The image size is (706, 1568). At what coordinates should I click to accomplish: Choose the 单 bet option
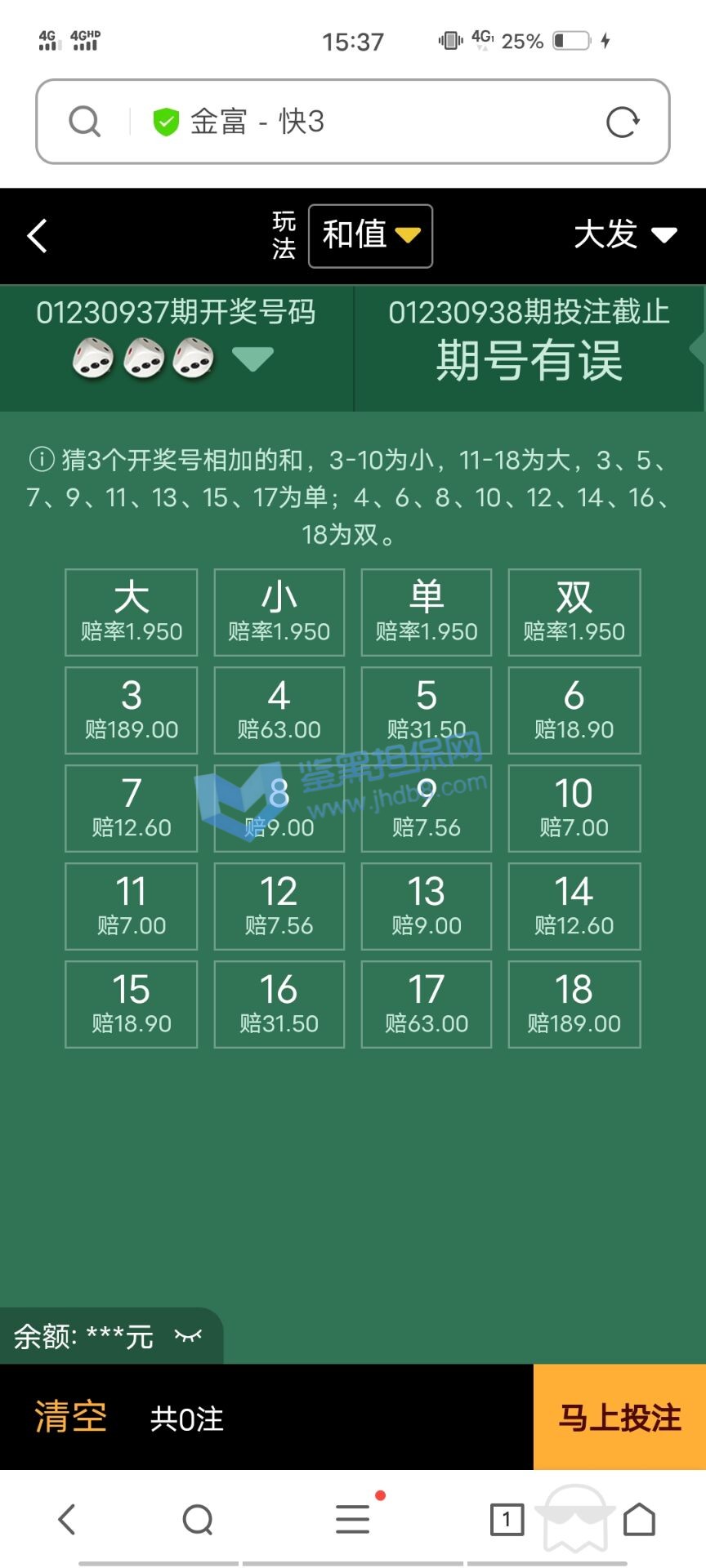point(426,612)
